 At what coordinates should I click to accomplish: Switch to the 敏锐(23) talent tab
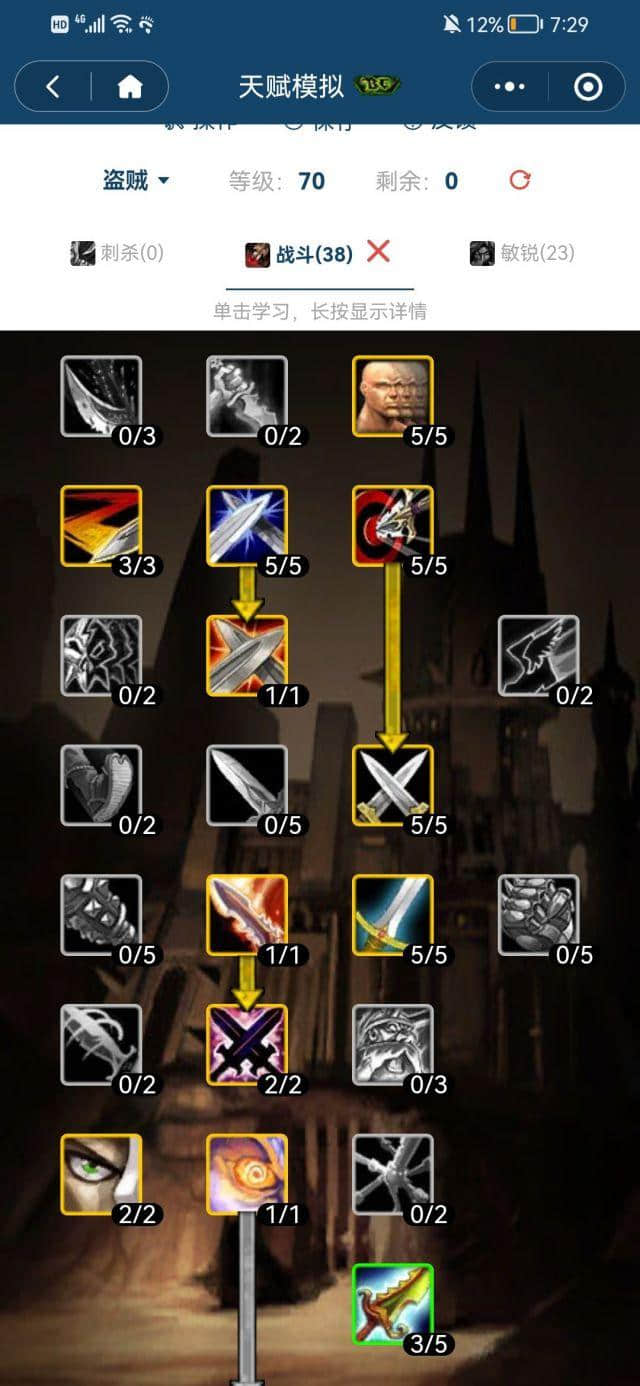click(x=522, y=253)
